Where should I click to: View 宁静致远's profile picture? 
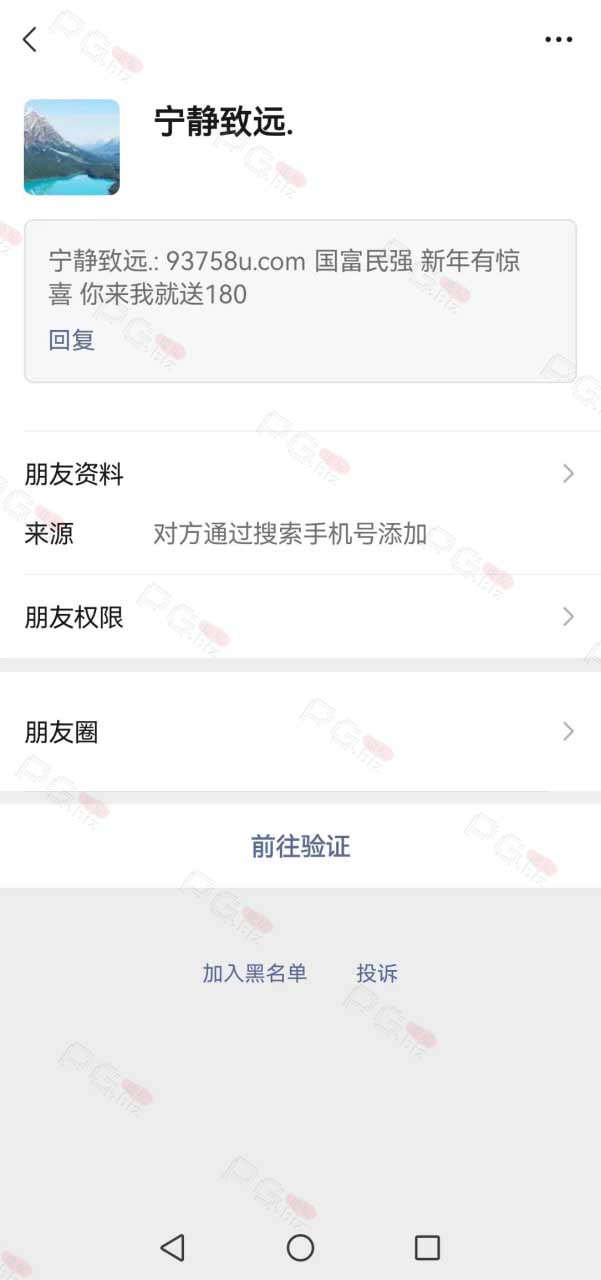pyautogui.click(x=72, y=147)
